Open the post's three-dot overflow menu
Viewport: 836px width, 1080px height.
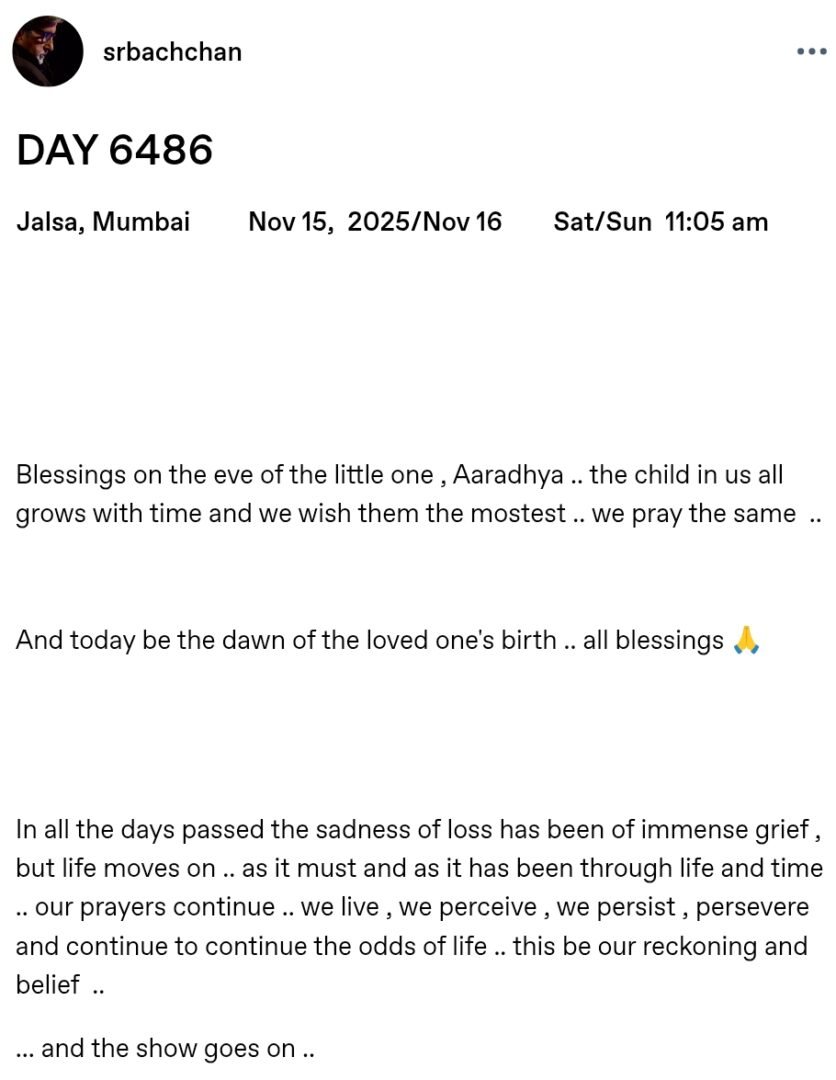point(811,52)
